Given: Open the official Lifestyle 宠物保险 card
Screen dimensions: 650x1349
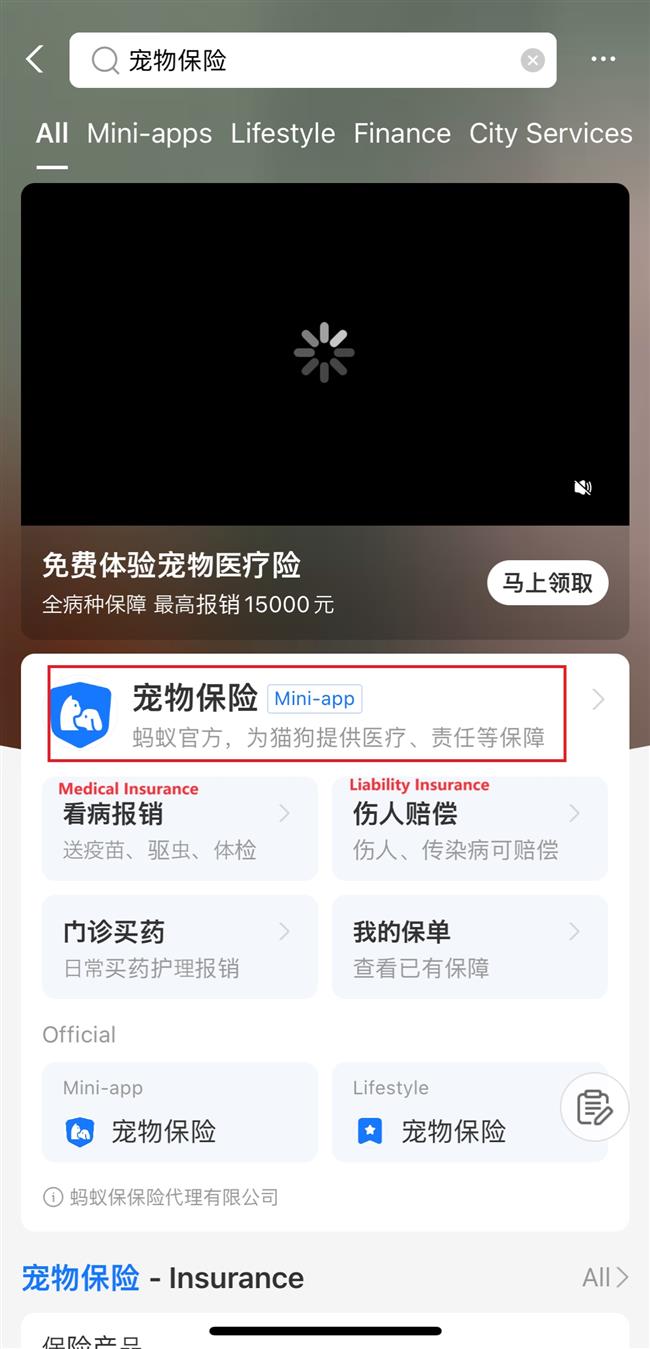Looking at the screenshot, I should pos(455,1113).
